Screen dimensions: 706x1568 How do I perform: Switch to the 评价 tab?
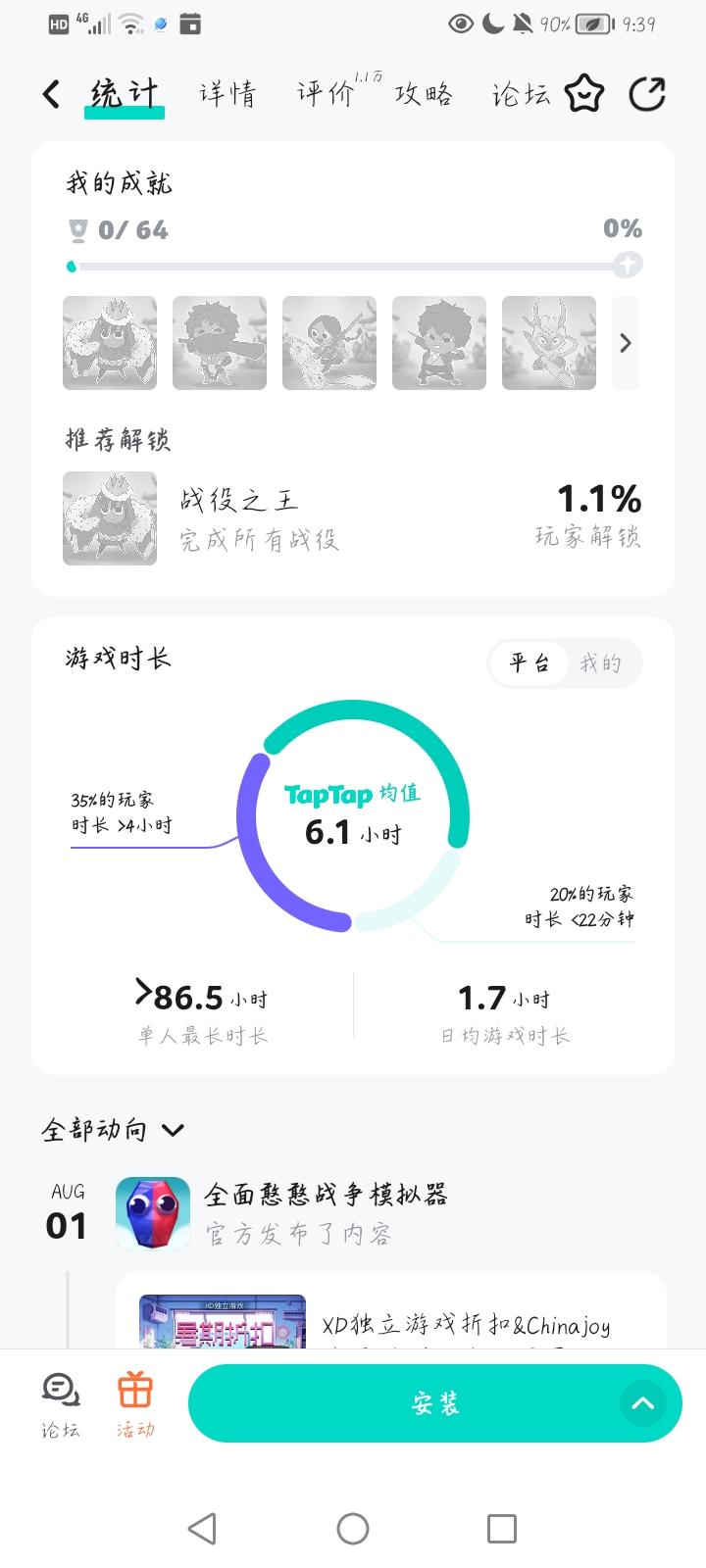(x=324, y=93)
